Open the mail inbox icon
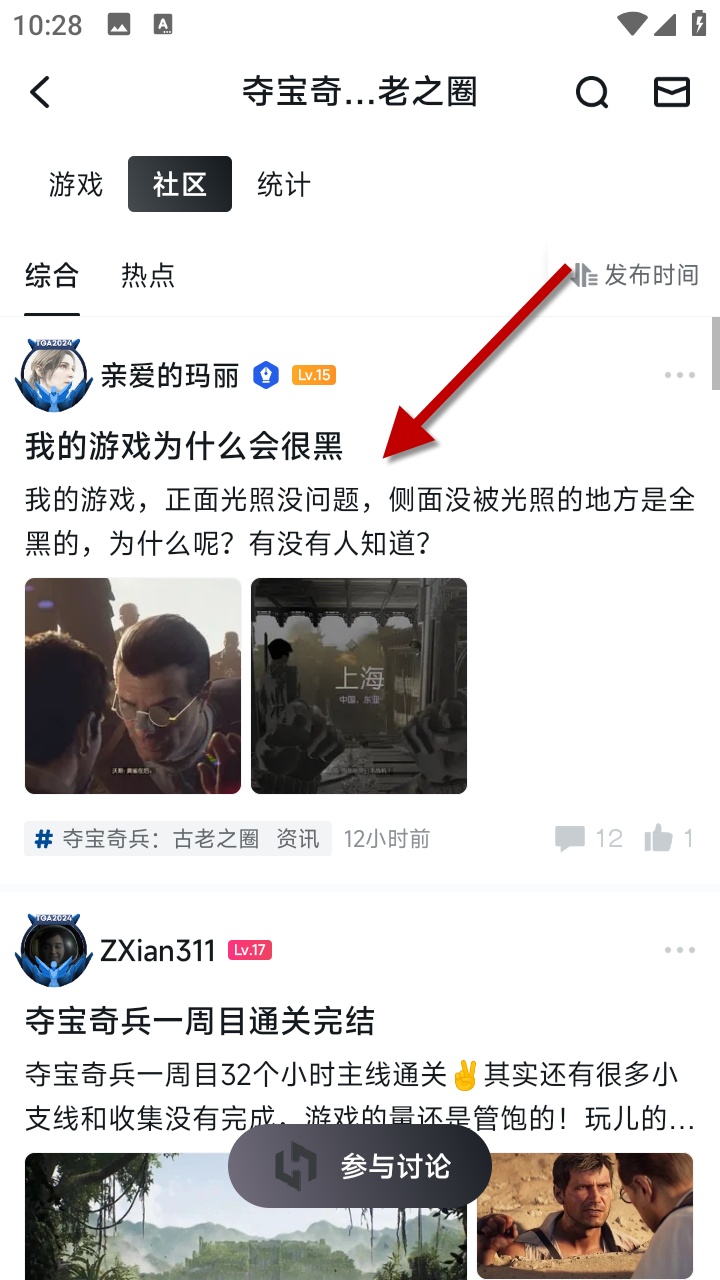 tap(672, 92)
